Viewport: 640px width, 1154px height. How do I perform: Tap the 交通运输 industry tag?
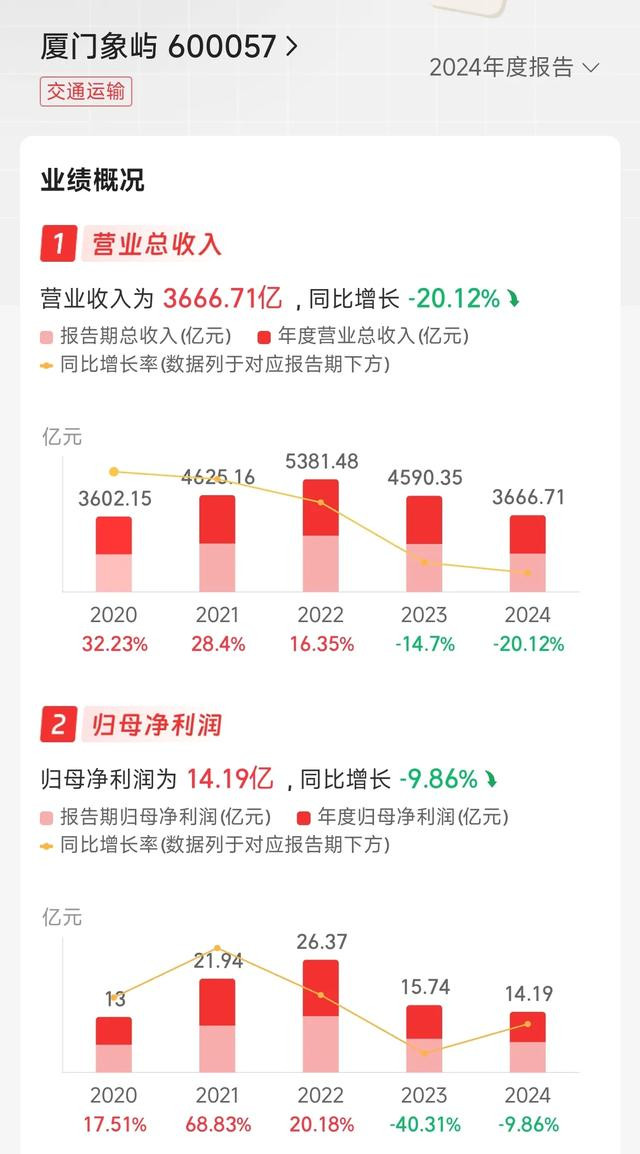pyautogui.click(x=86, y=92)
